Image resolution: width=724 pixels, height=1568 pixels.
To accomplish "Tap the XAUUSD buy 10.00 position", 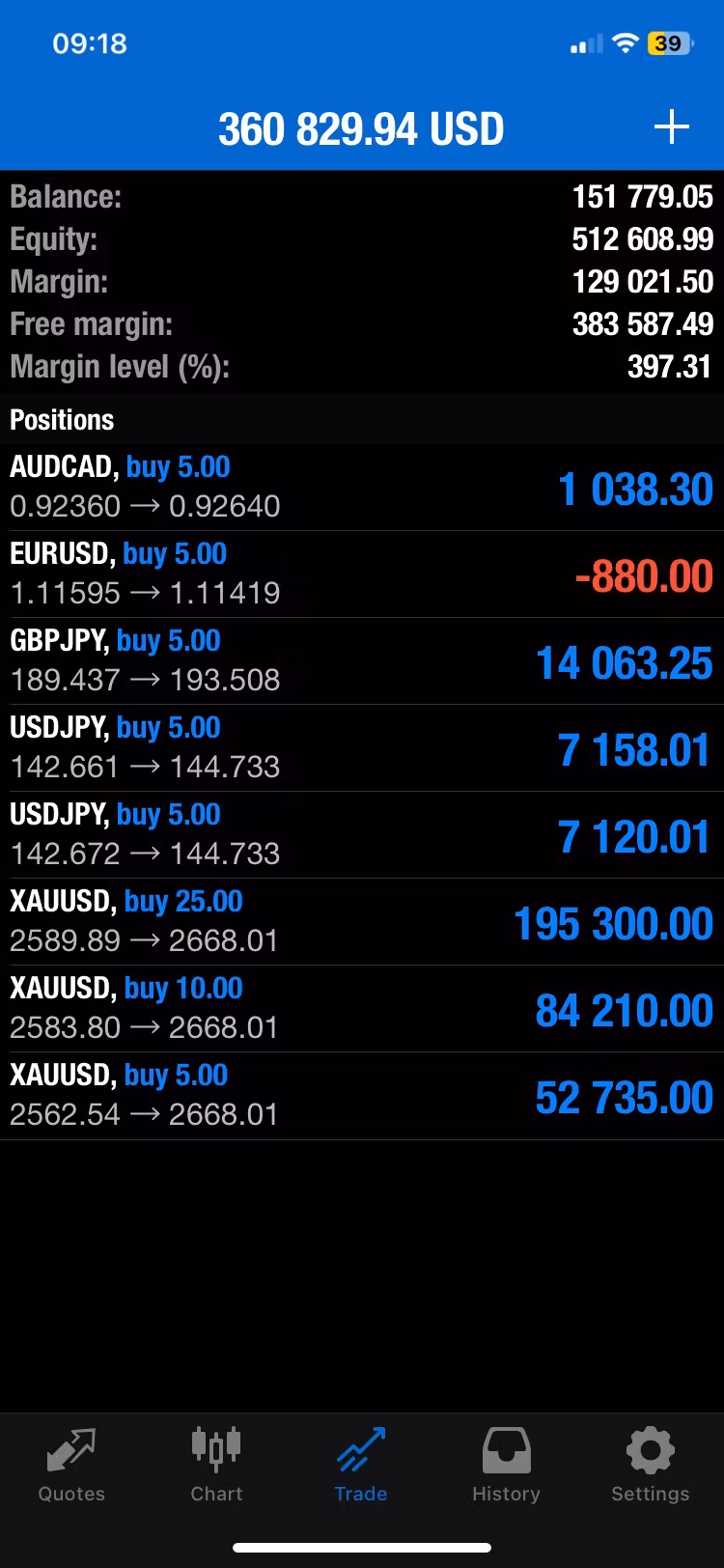I will coord(361,1008).
